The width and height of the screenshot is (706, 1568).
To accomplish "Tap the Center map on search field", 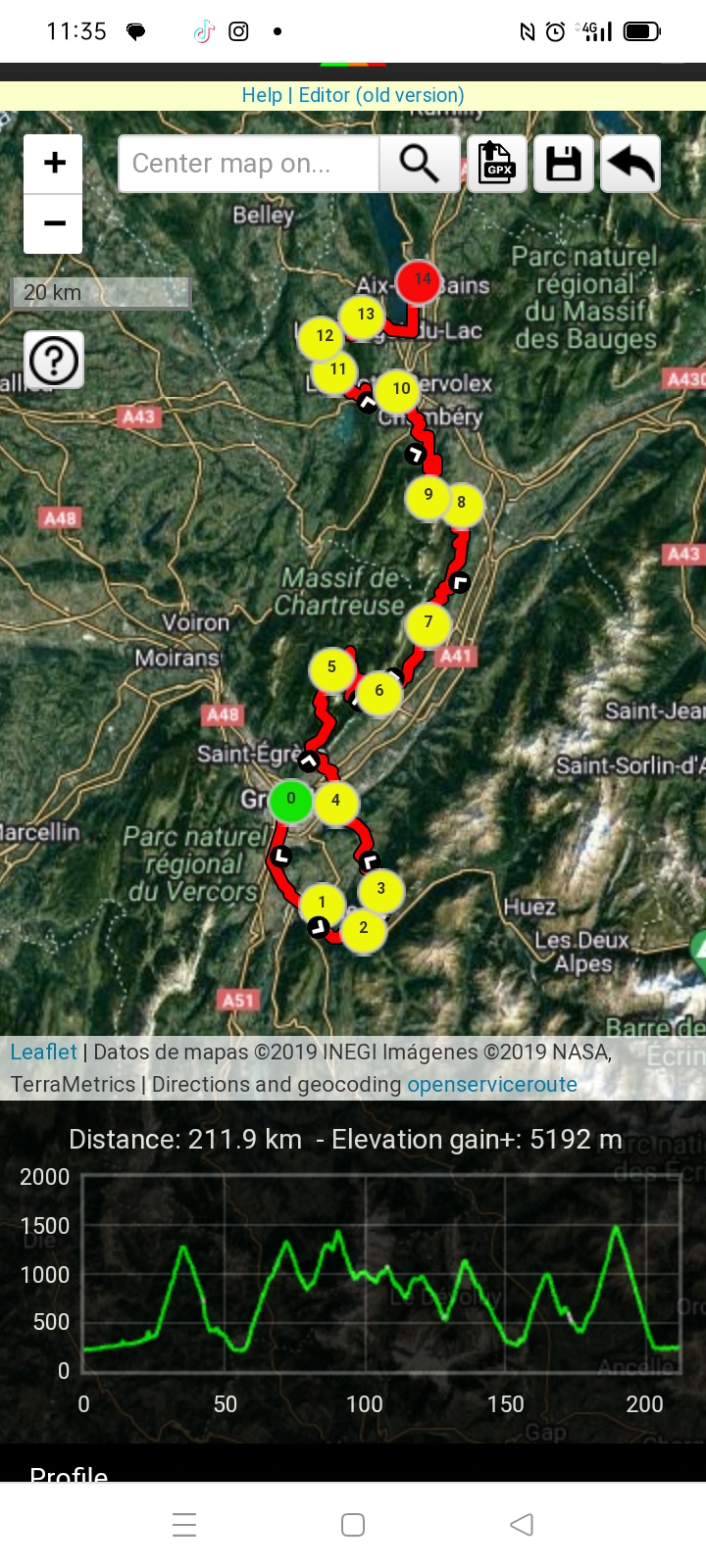I will (248, 164).
